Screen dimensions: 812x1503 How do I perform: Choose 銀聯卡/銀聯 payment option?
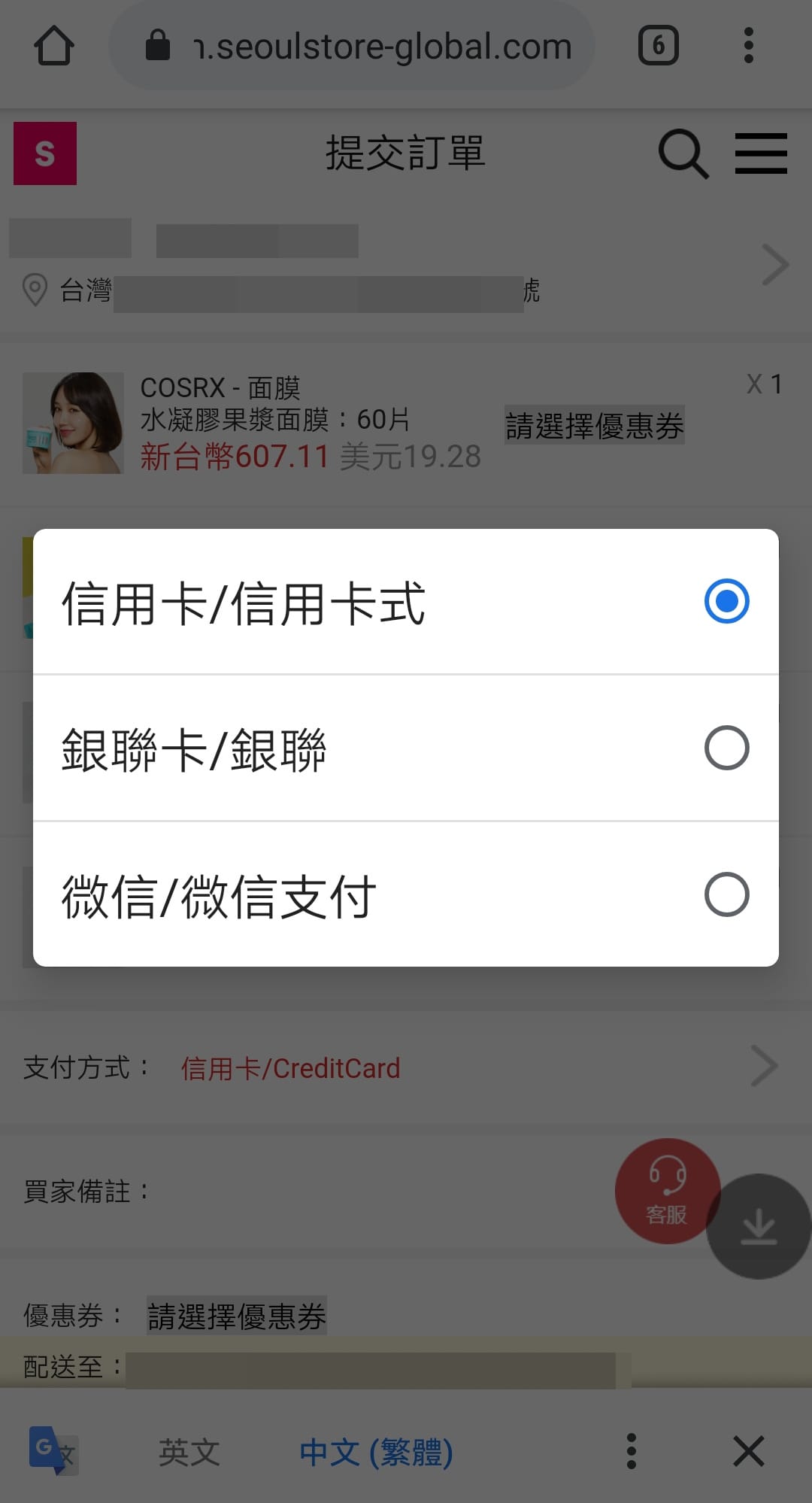tap(406, 748)
